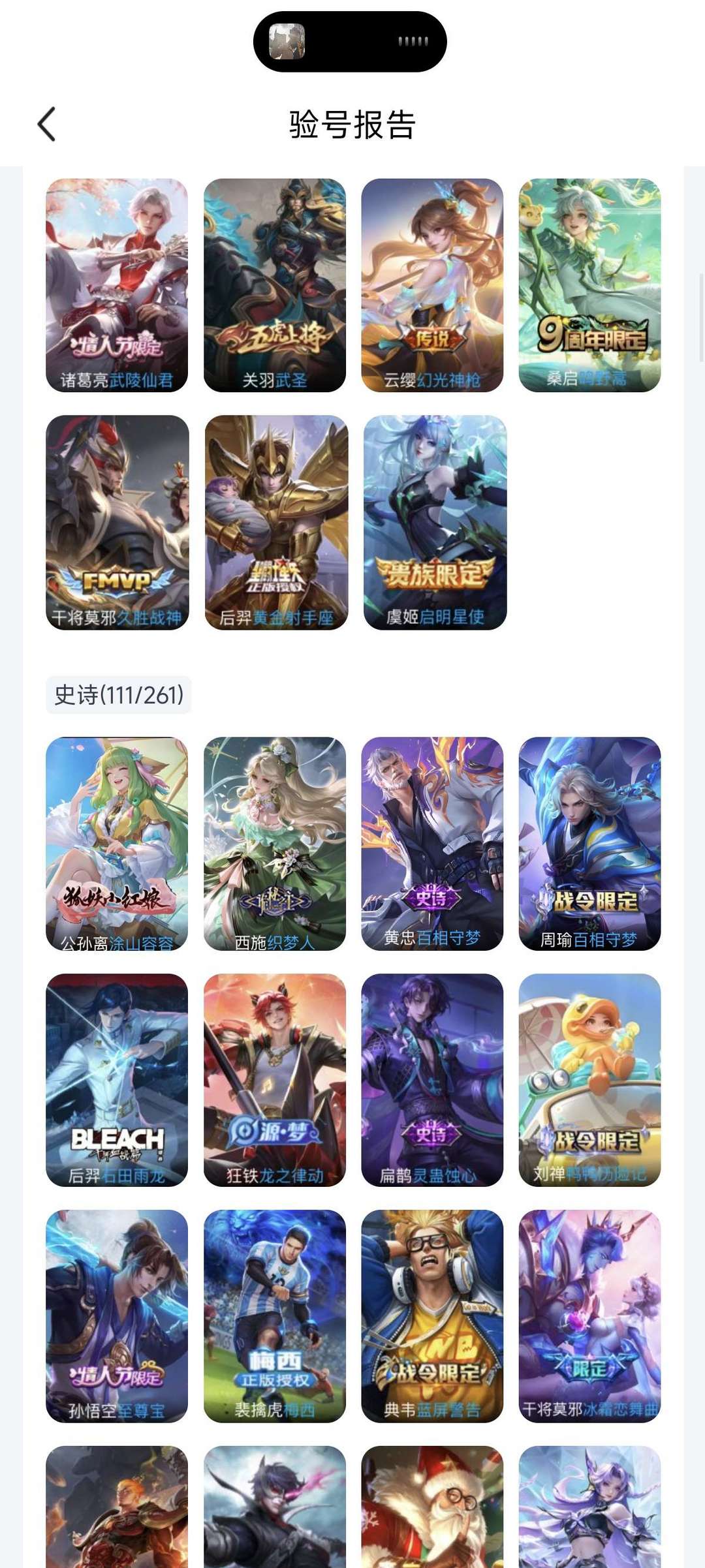Open the 孙悟空 至尊宝 skin card
705x1568 pixels.
click(117, 1316)
